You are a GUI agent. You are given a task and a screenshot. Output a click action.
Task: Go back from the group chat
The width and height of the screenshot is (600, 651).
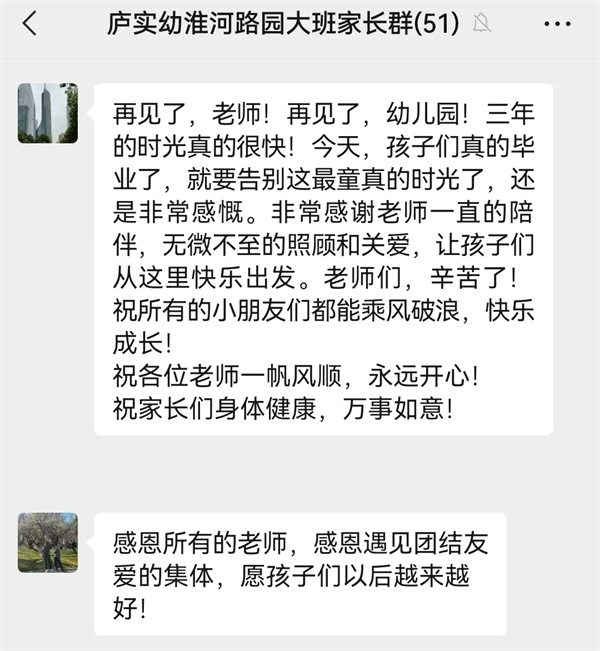coord(29,24)
